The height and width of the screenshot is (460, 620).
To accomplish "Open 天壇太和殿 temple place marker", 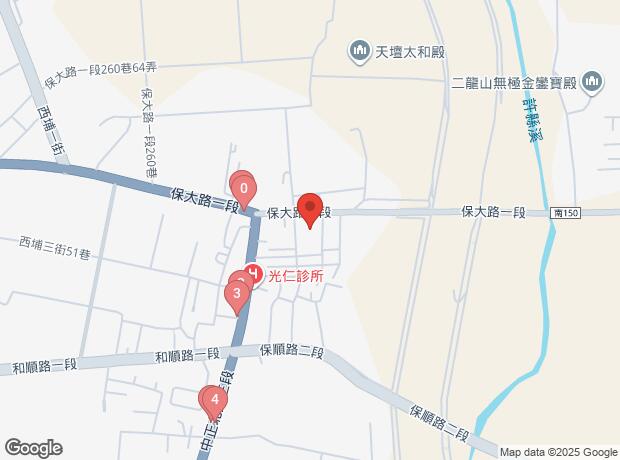I will (x=358, y=49).
